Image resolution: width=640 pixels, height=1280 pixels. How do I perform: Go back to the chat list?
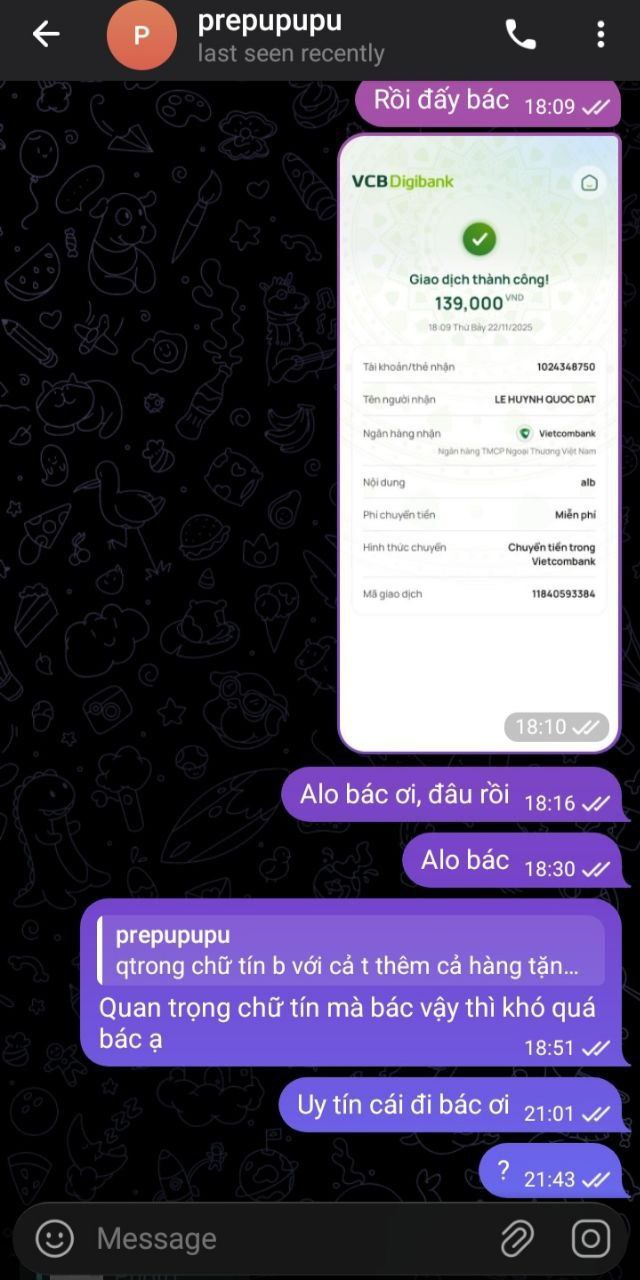tap(46, 35)
